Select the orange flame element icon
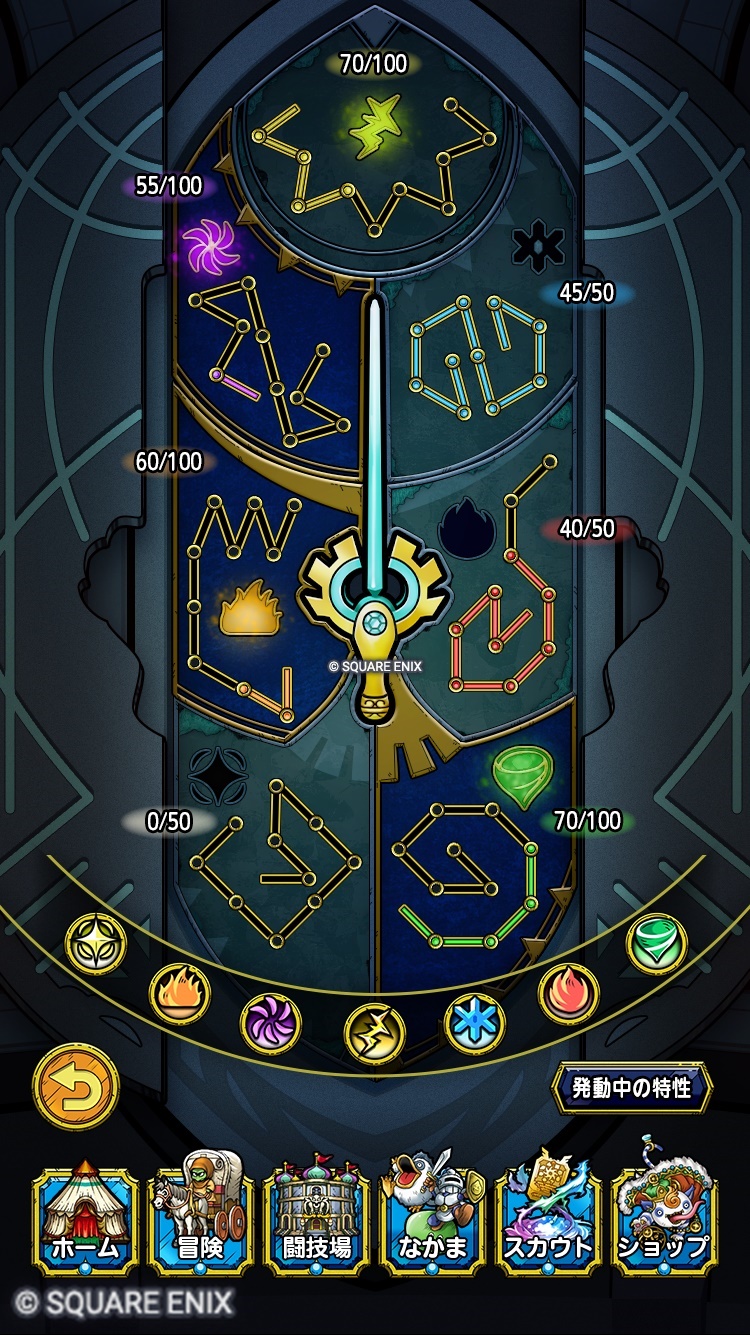 [x=180, y=993]
